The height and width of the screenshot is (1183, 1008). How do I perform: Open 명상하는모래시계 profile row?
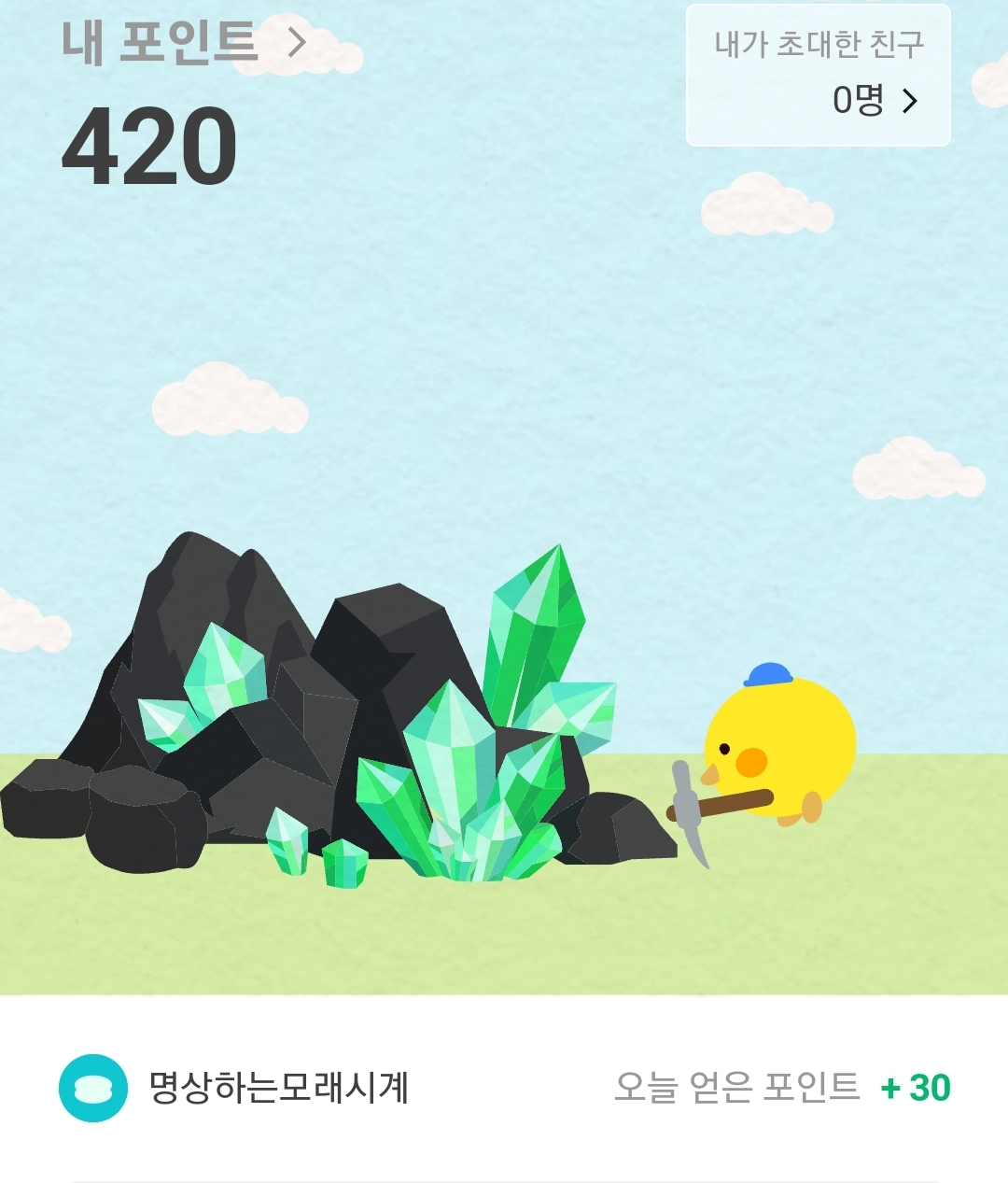pyautogui.click(x=279, y=1088)
